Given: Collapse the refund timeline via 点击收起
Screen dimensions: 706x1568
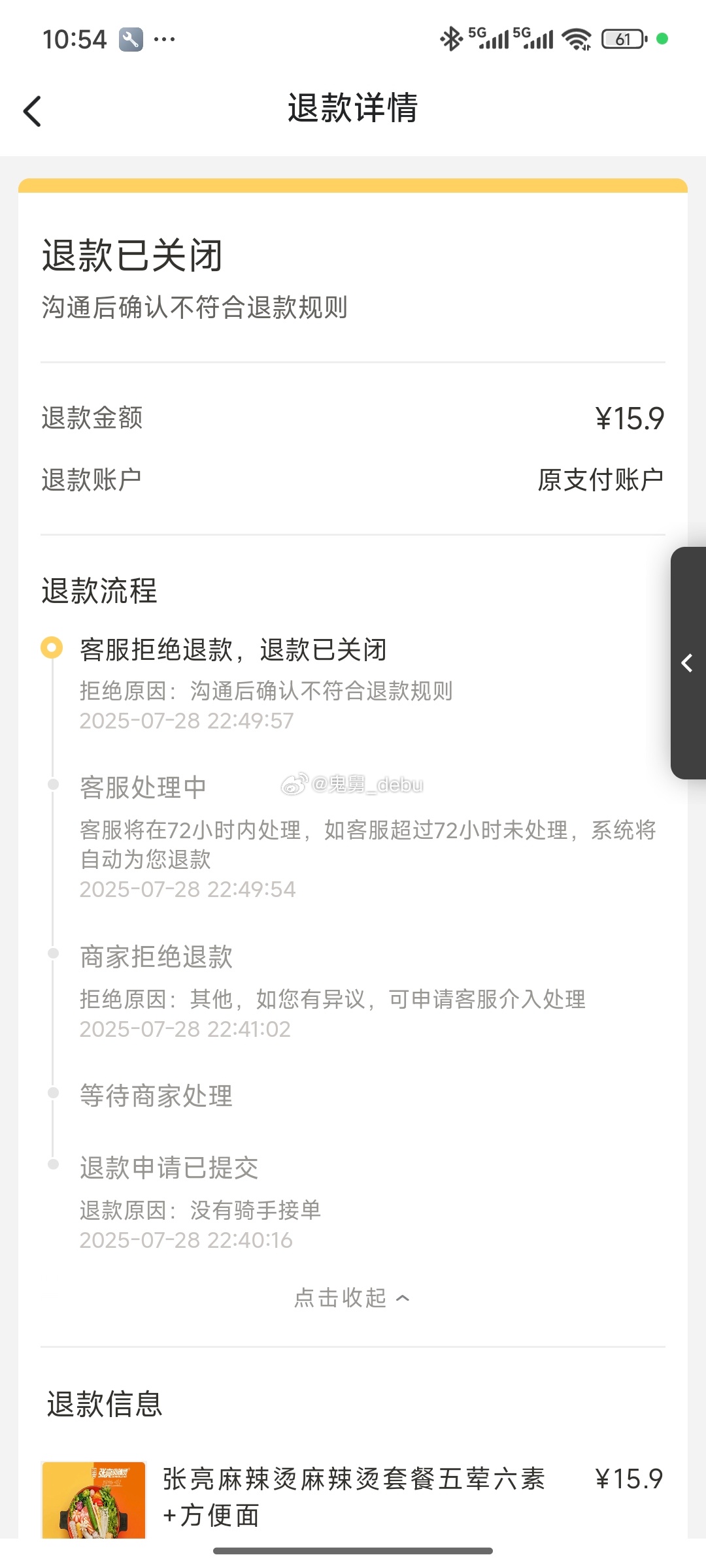Looking at the screenshot, I should pos(352,1298).
